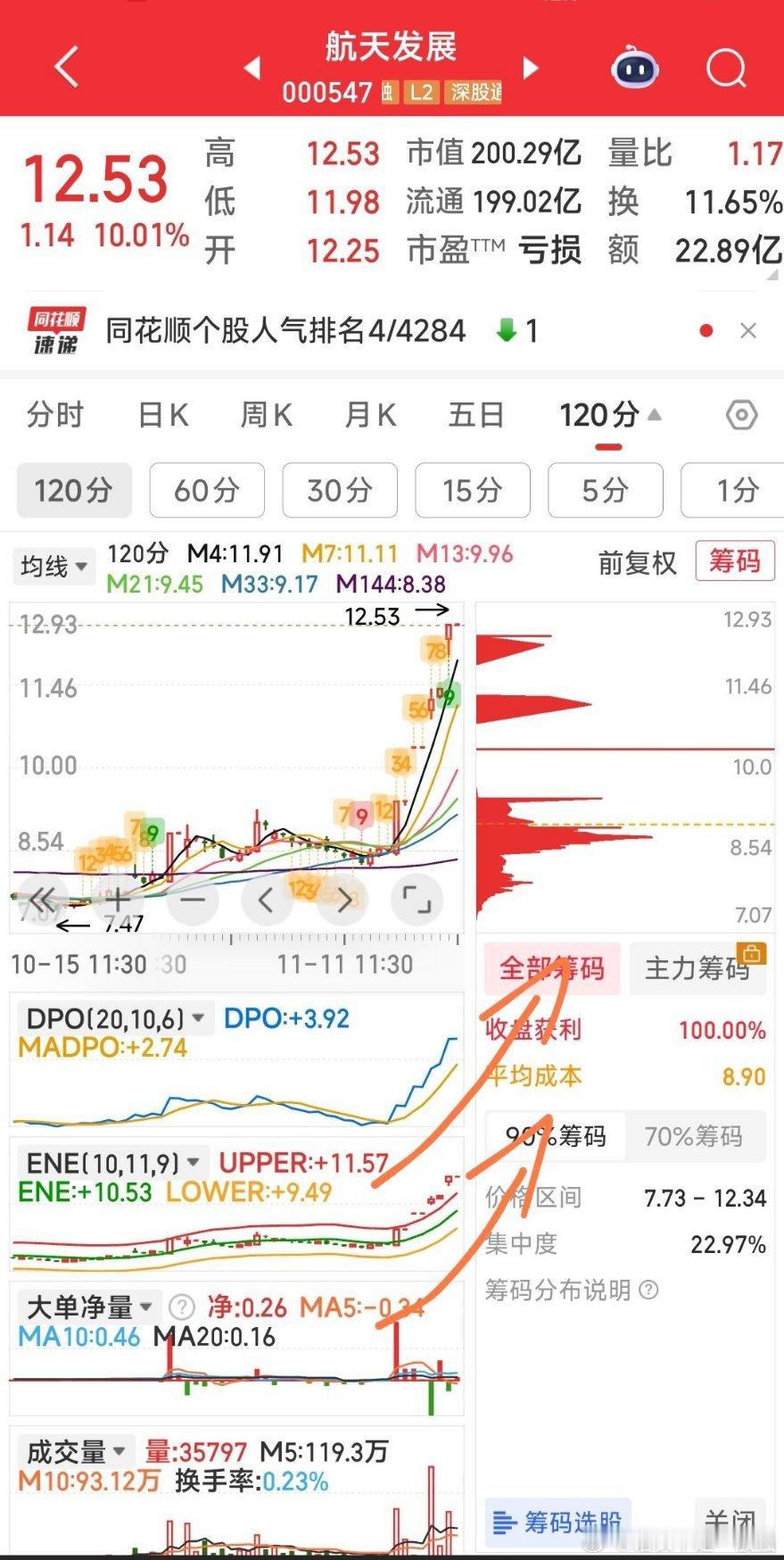This screenshot has width=784, height=1560.
Task: Switch to the 日K tab
Action: tap(163, 415)
